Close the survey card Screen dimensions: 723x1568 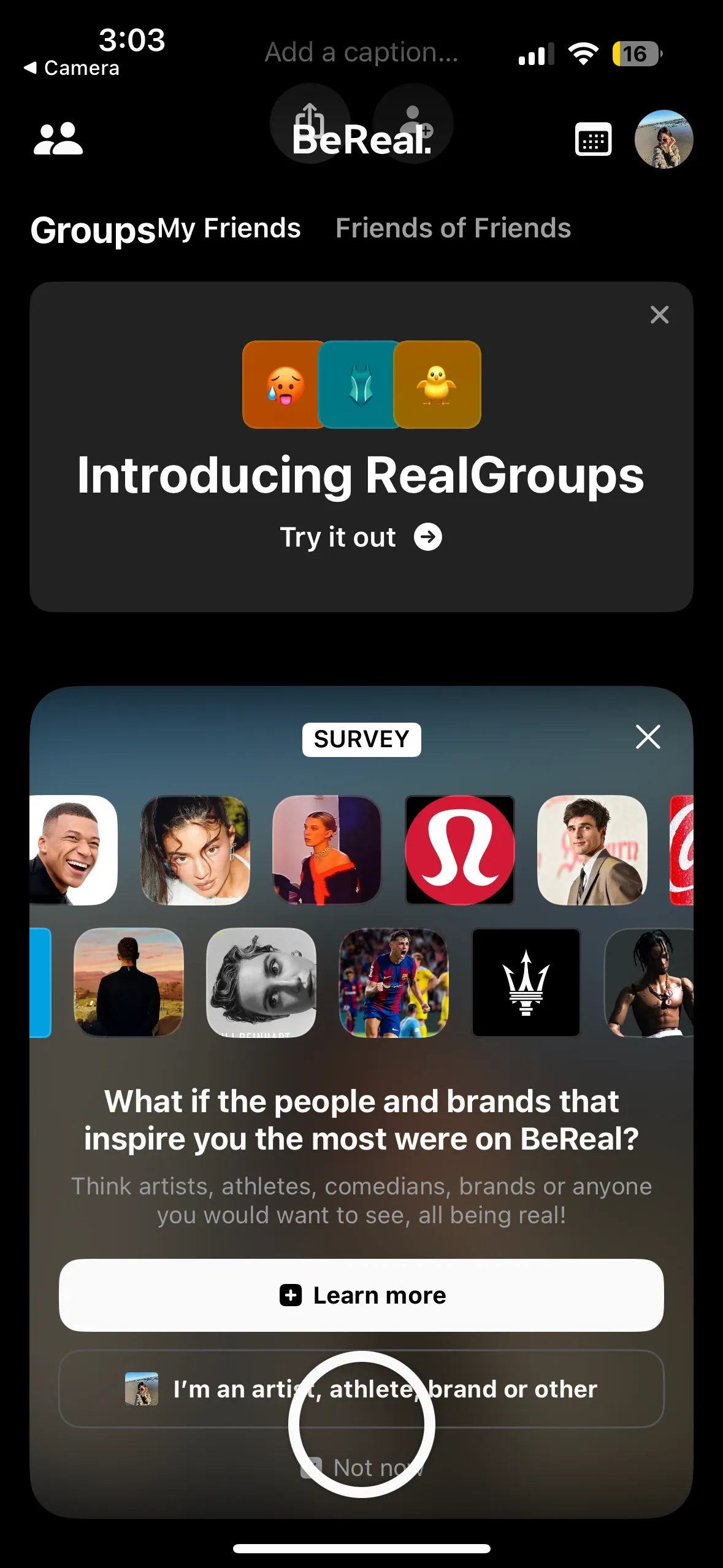(648, 737)
